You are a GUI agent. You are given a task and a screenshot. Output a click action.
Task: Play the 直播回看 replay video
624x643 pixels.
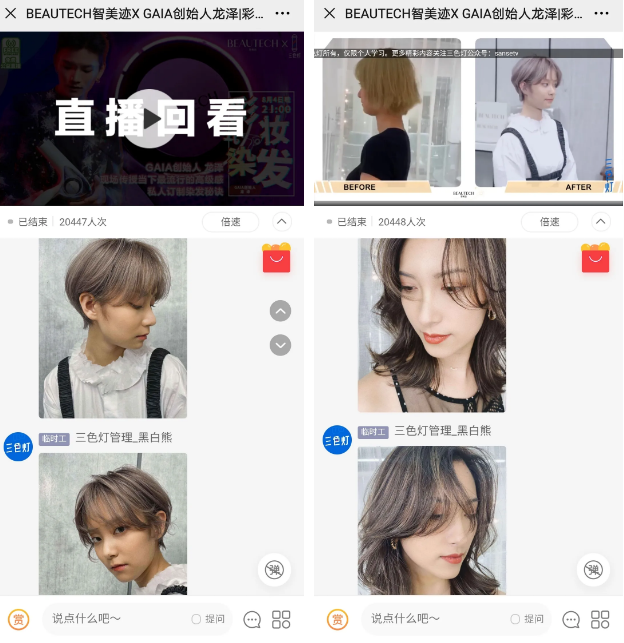(x=152, y=120)
